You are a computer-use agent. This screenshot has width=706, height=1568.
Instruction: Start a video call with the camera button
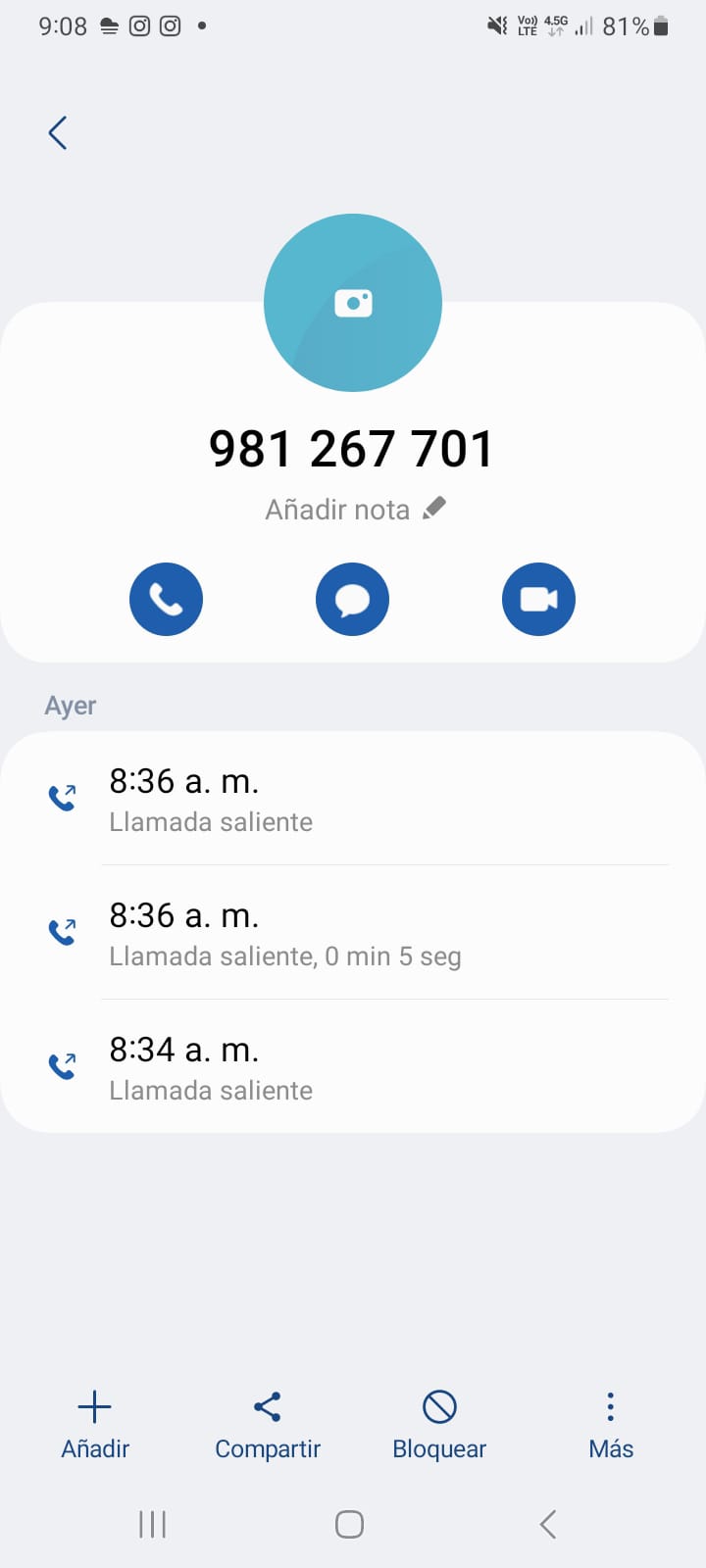[x=538, y=599]
